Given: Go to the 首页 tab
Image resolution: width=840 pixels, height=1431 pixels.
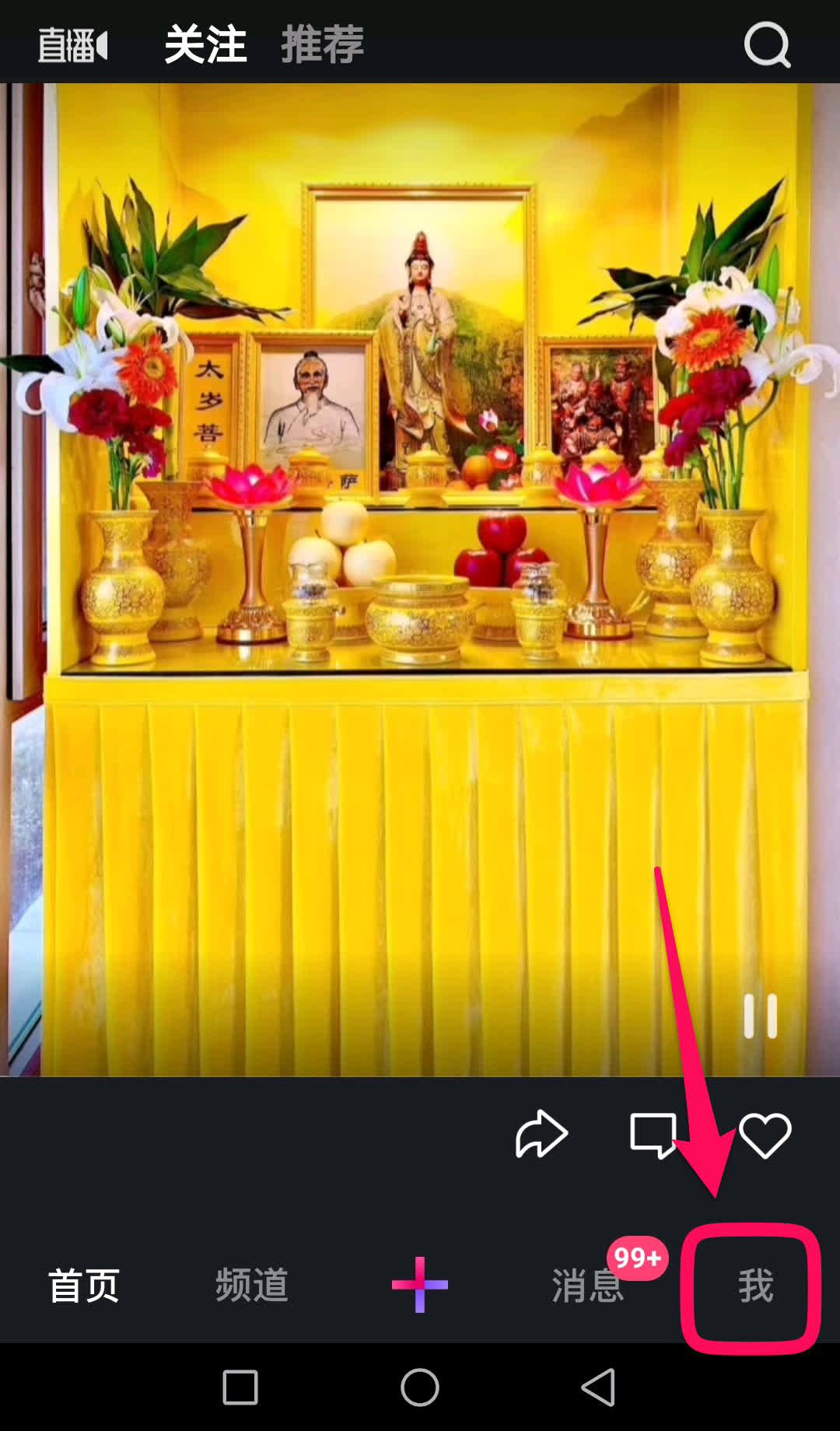Looking at the screenshot, I should click(84, 1286).
